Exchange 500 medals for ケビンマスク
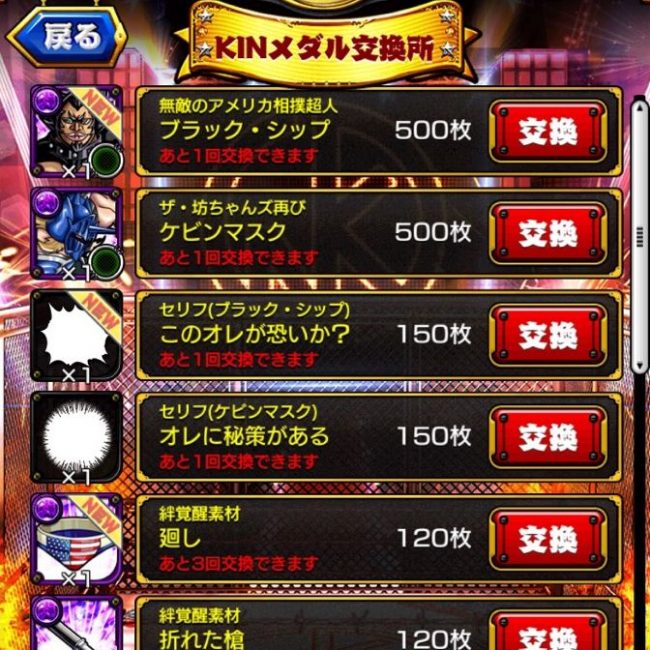The image size is (650, 650). 548,233
